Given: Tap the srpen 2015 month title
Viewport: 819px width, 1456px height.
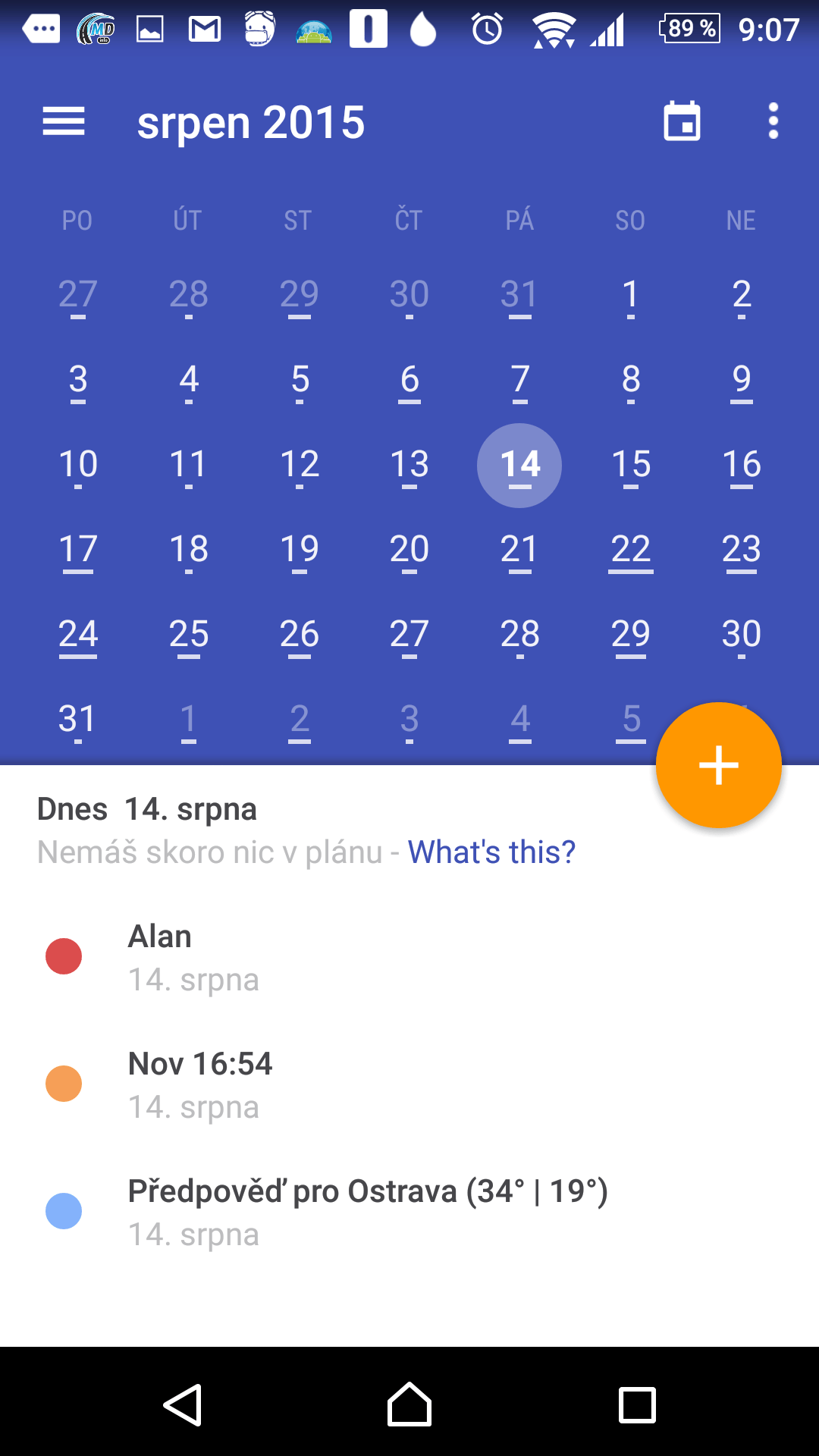Looking at the screenshot, I should pos(250,122).
